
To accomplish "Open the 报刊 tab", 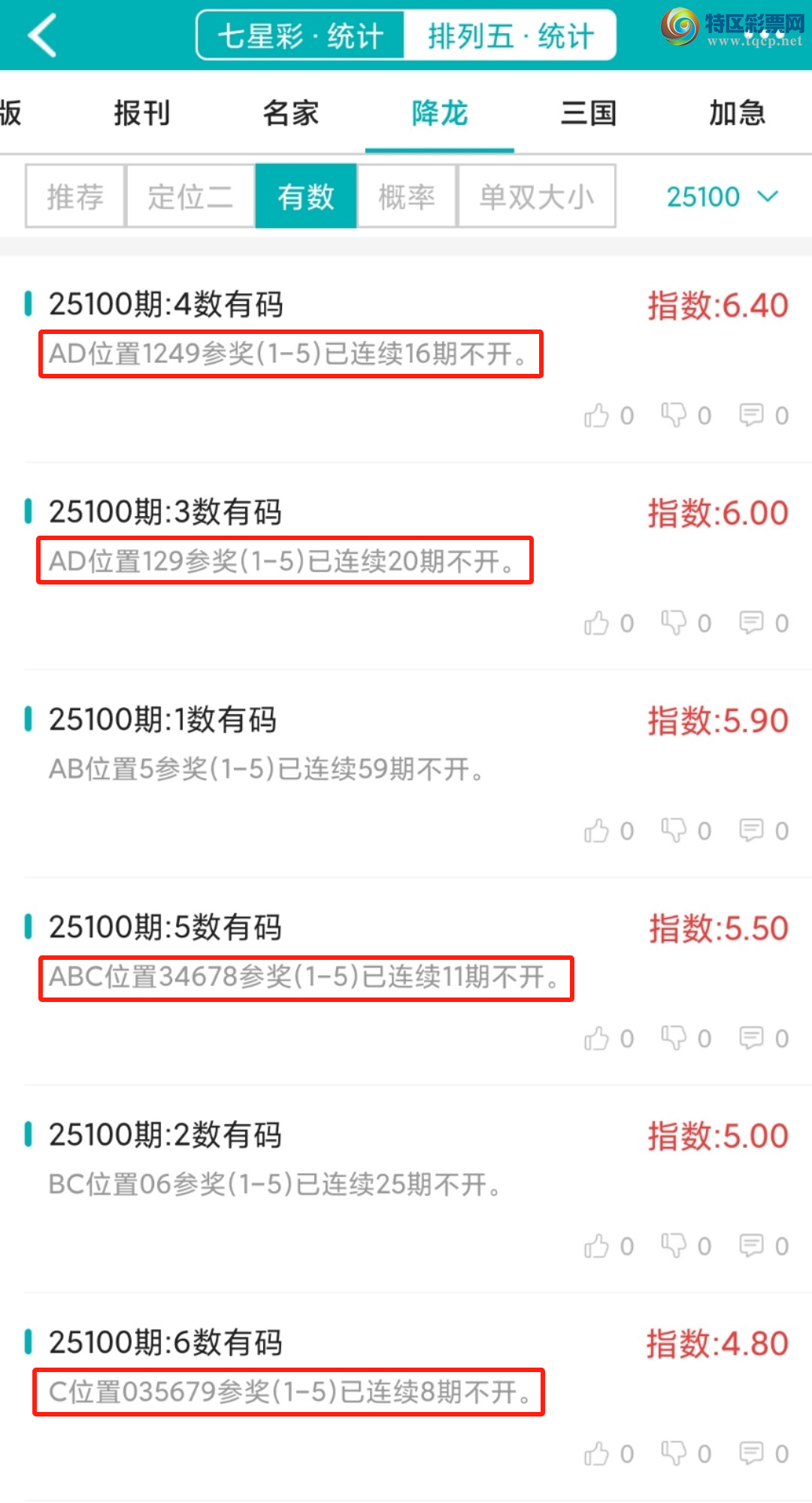I will click(x=142, y=113).
